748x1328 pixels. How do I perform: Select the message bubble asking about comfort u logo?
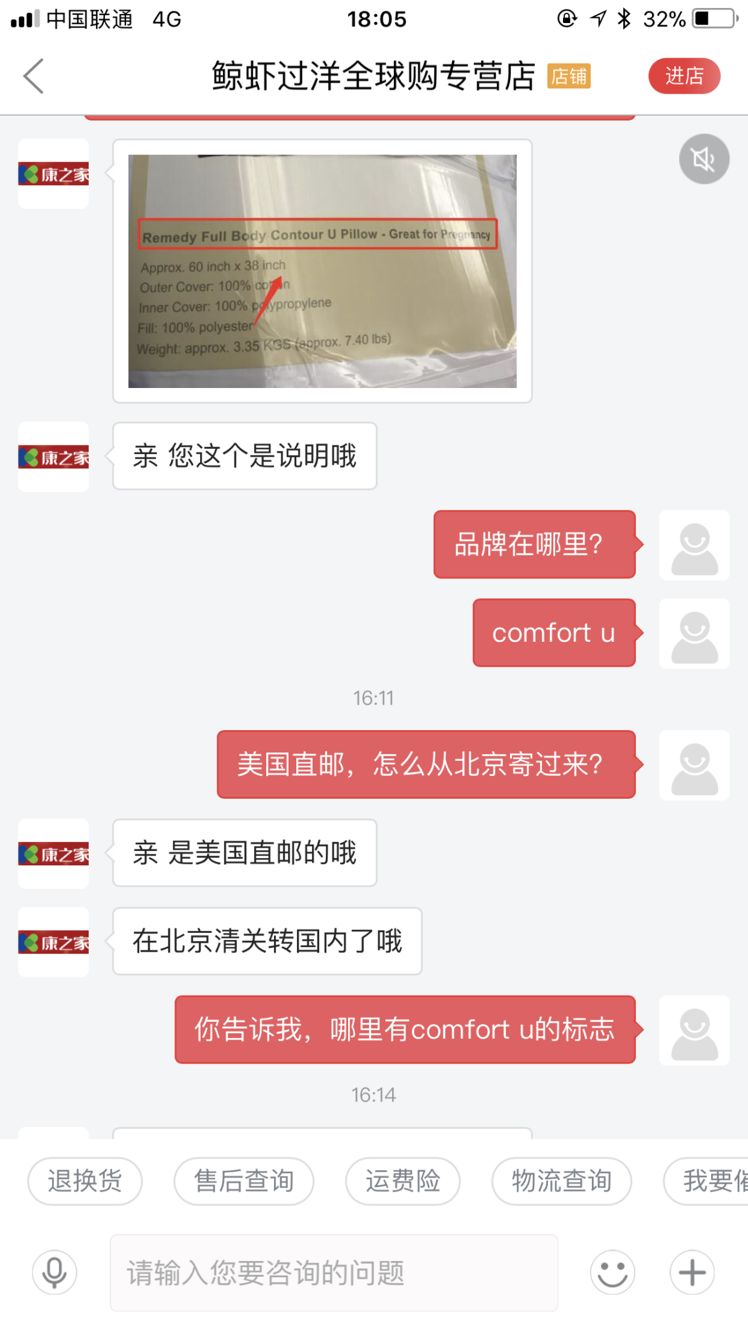404,1030
